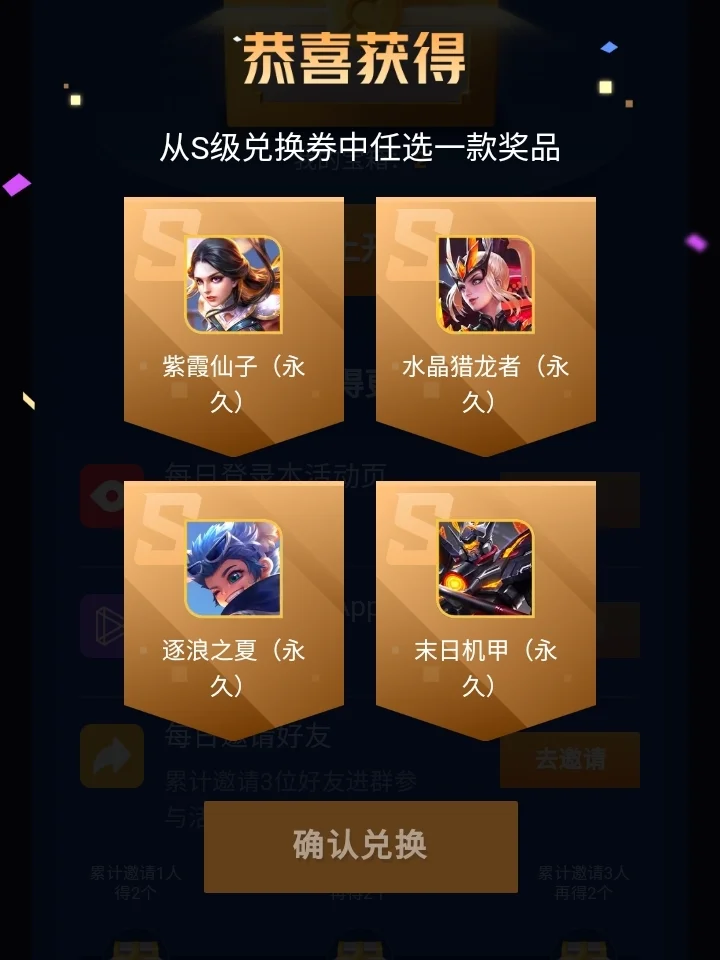Choose the 水晶猎龙者 (永久) prize card
Screen dimensions: 720x960
(485, 320)
